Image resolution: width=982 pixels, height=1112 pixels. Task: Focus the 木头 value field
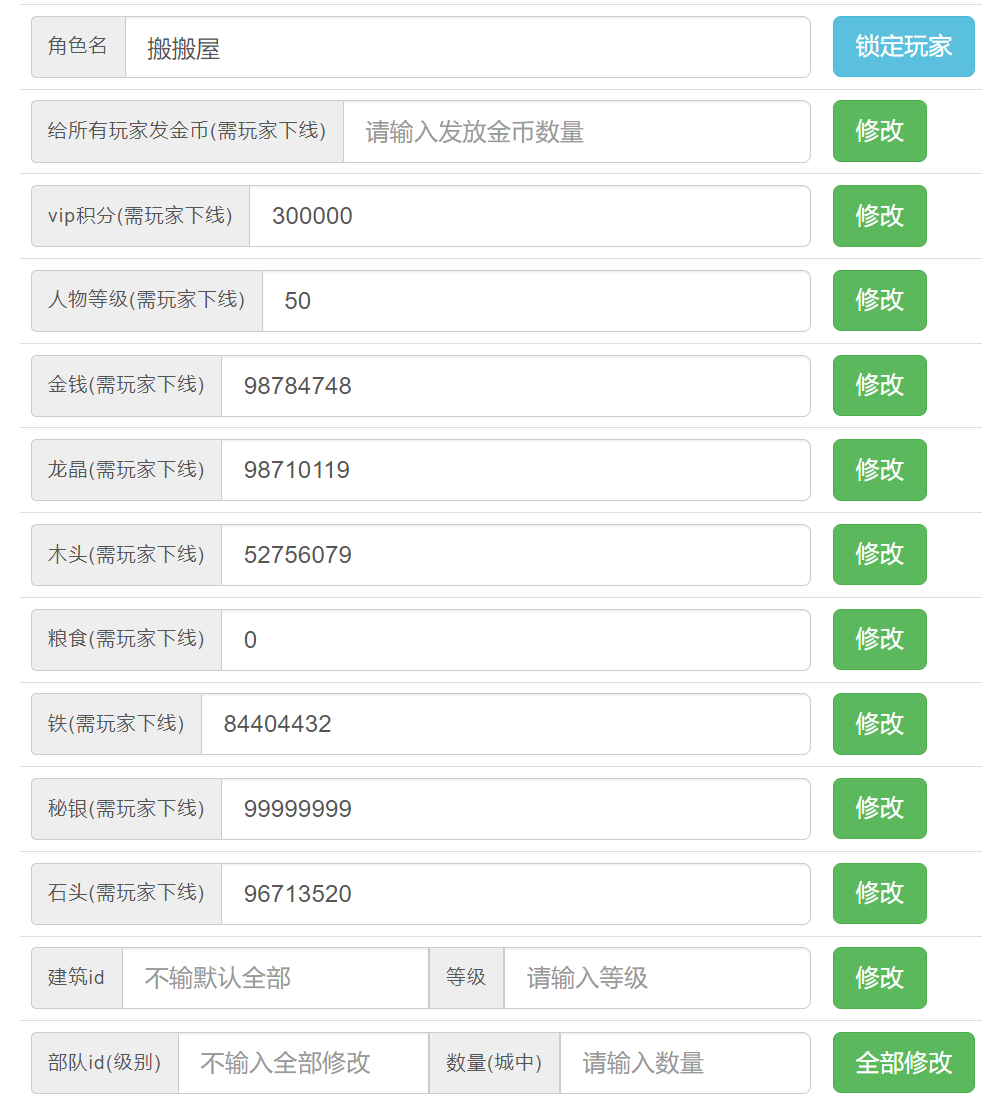[x=515, y=554]
